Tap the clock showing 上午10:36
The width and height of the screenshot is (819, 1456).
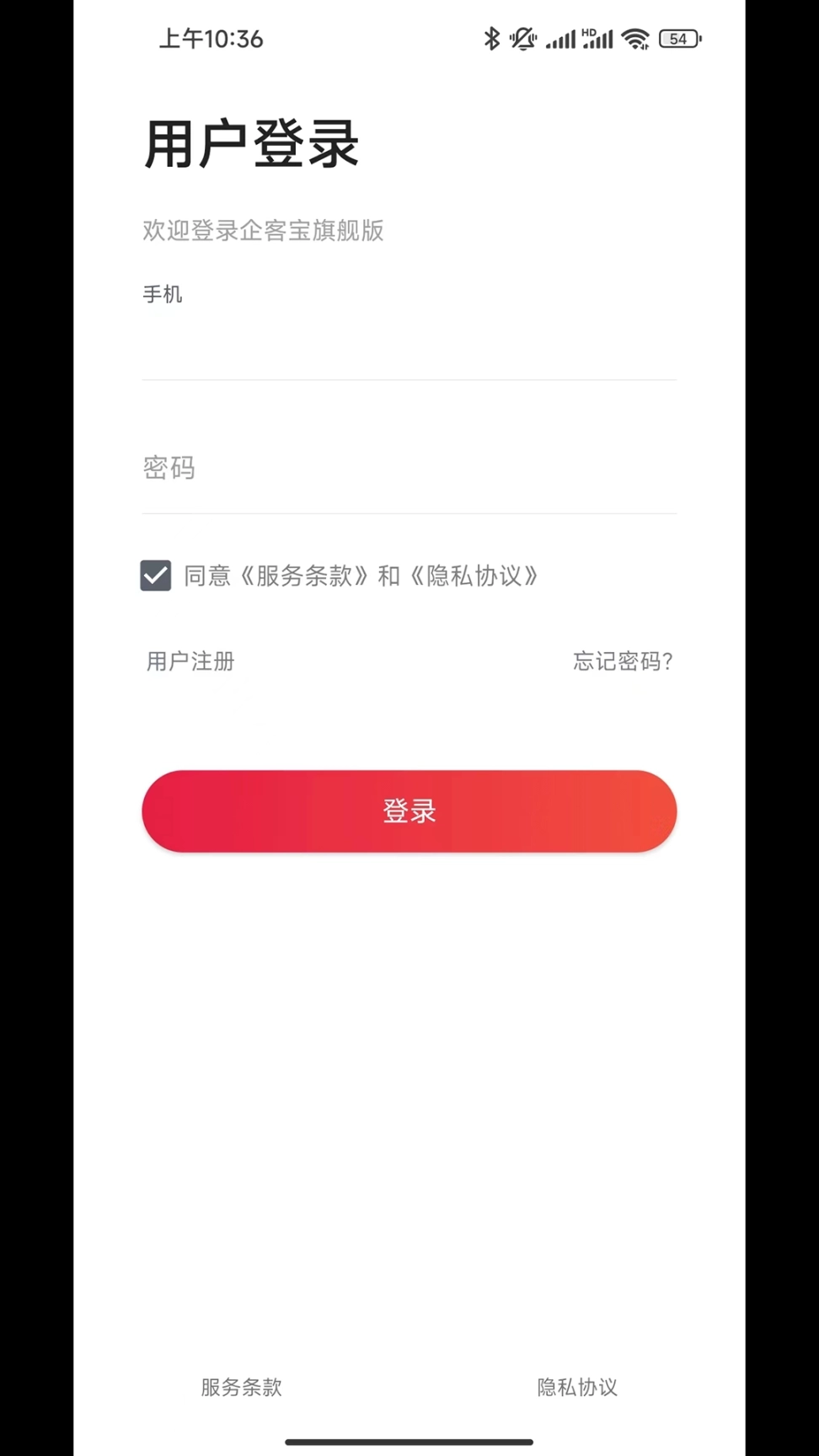point(211,38)
